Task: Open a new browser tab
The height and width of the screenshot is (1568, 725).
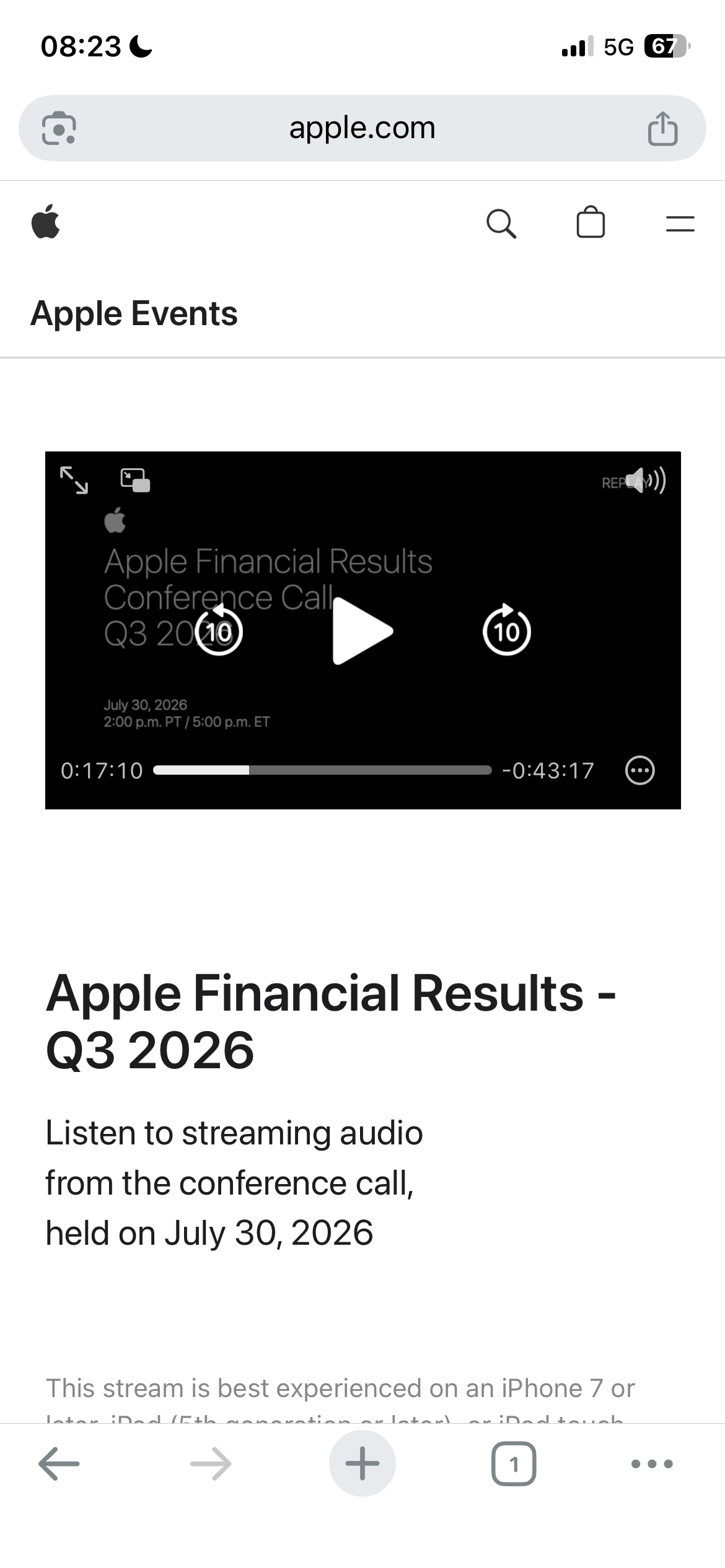Action: click(x=362, y=1464)
